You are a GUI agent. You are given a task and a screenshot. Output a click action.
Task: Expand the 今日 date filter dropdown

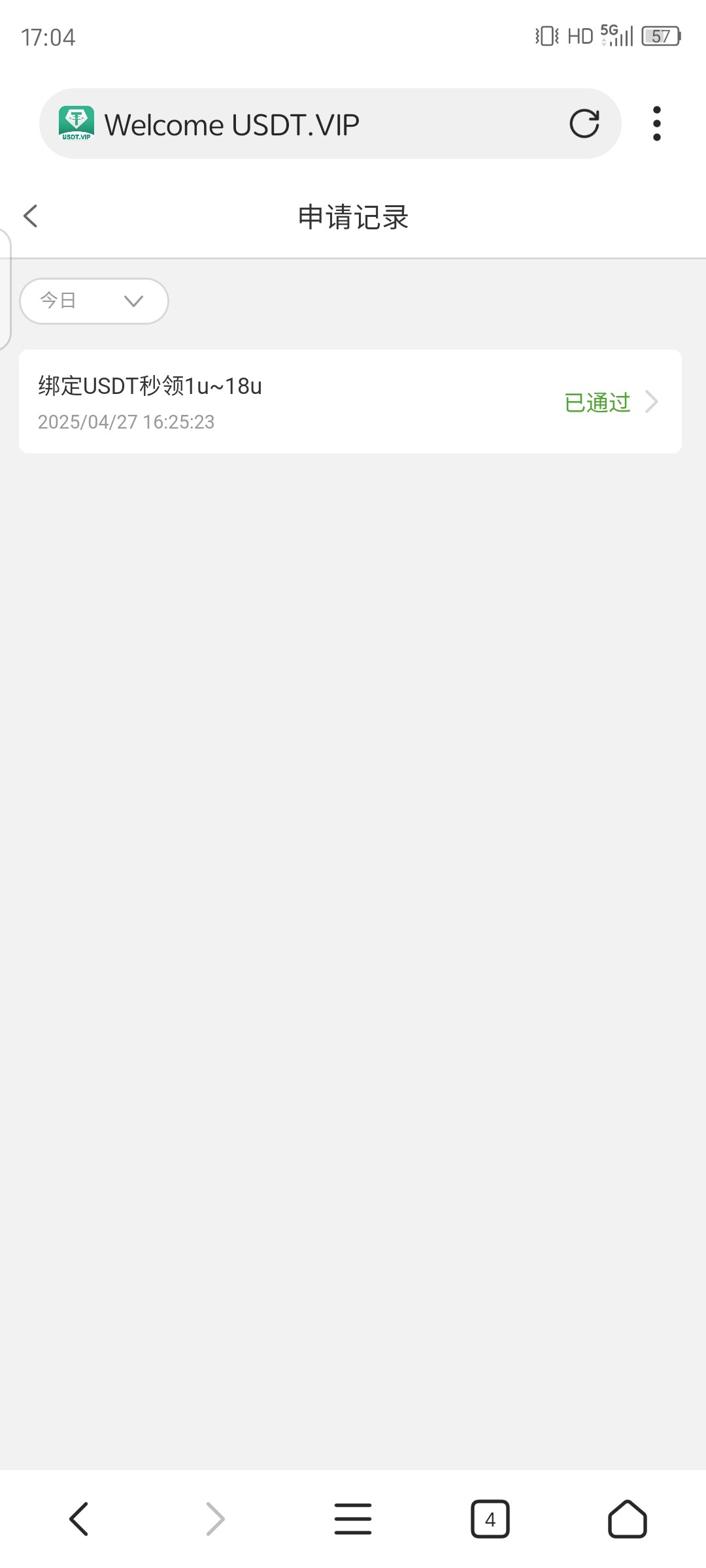[94, 301]
